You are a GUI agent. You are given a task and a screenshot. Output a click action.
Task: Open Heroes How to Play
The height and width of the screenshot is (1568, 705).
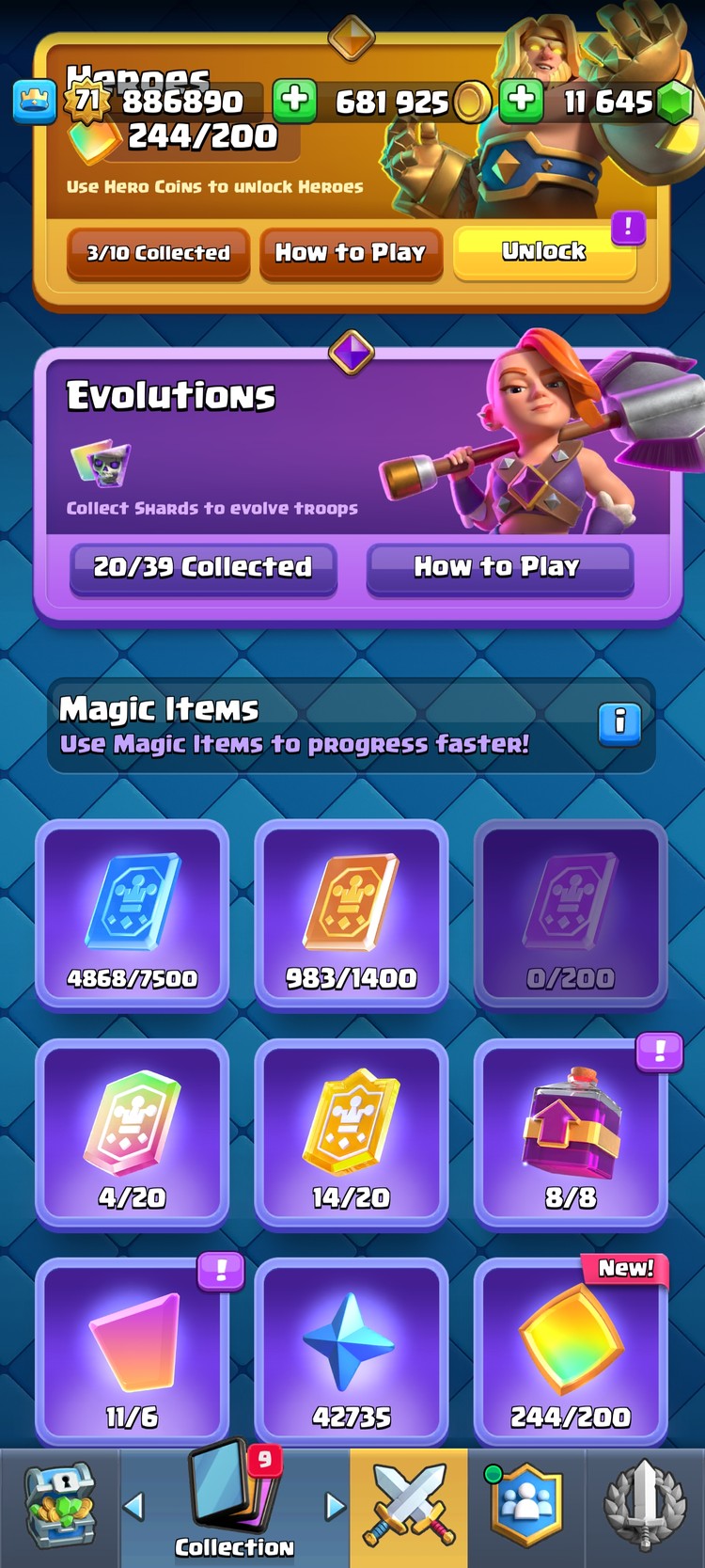point(351,253)
